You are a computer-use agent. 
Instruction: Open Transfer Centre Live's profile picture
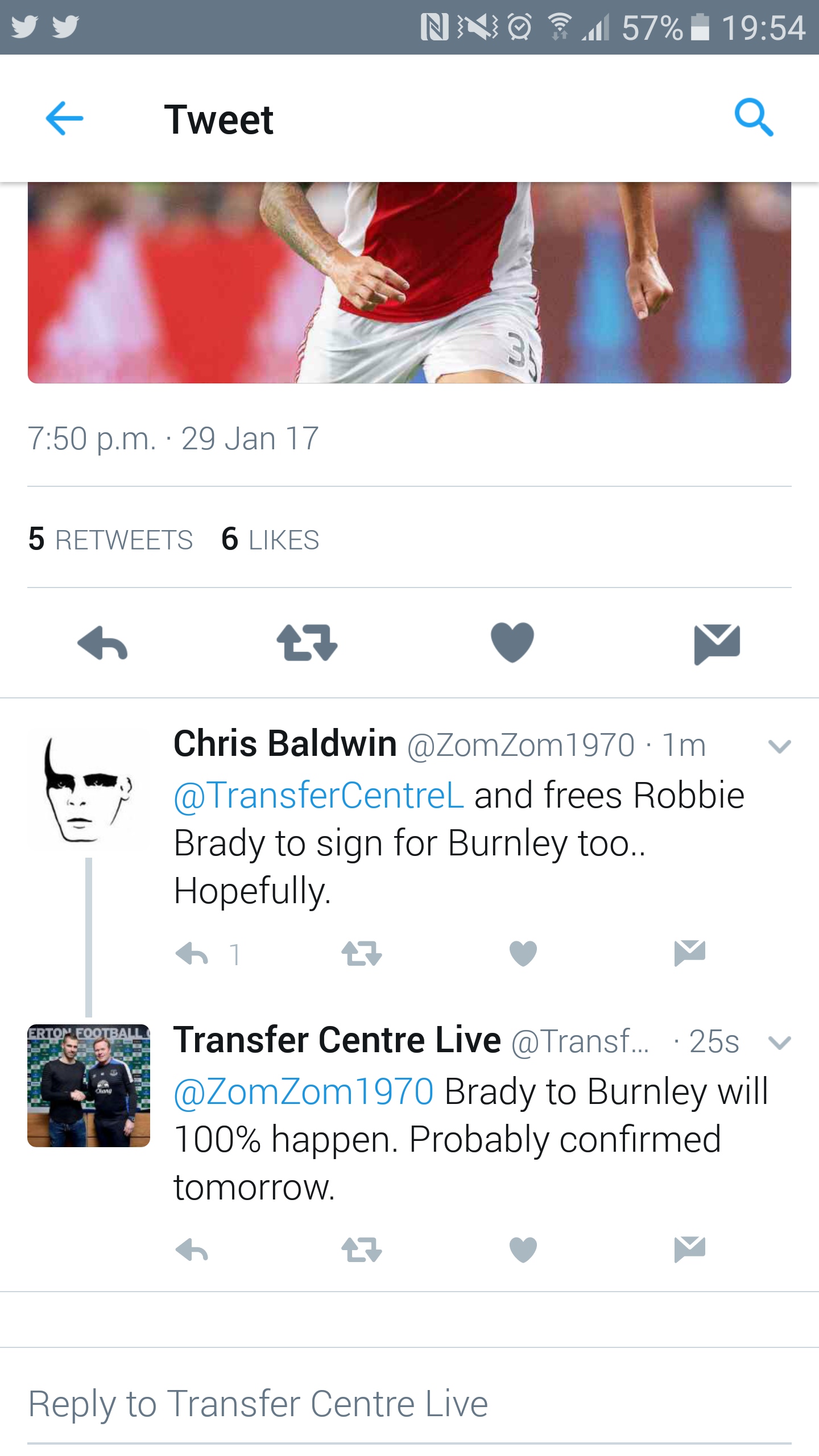tap(89, 1086)
